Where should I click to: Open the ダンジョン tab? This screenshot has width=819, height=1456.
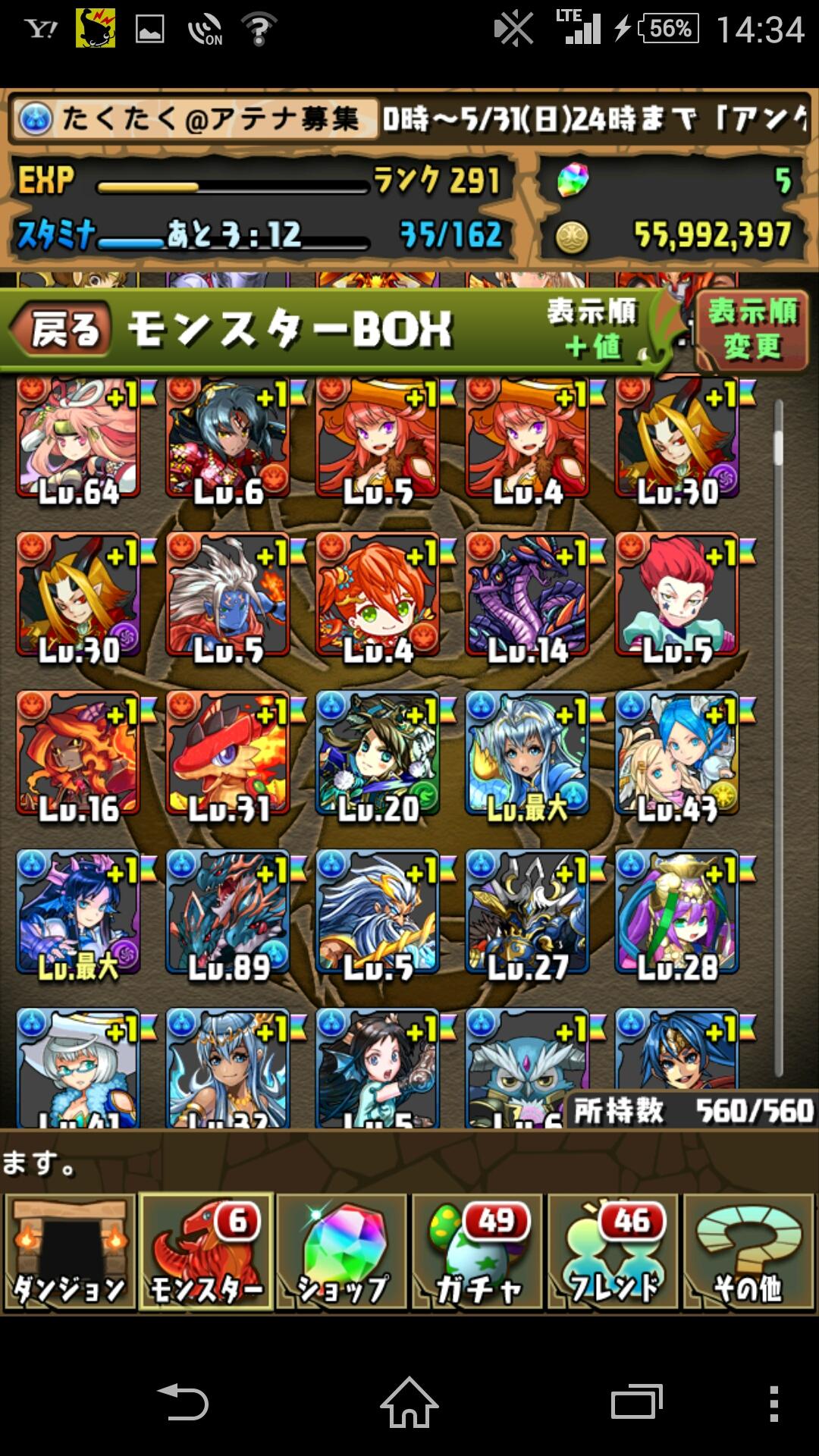click(x=70, y=1253)
